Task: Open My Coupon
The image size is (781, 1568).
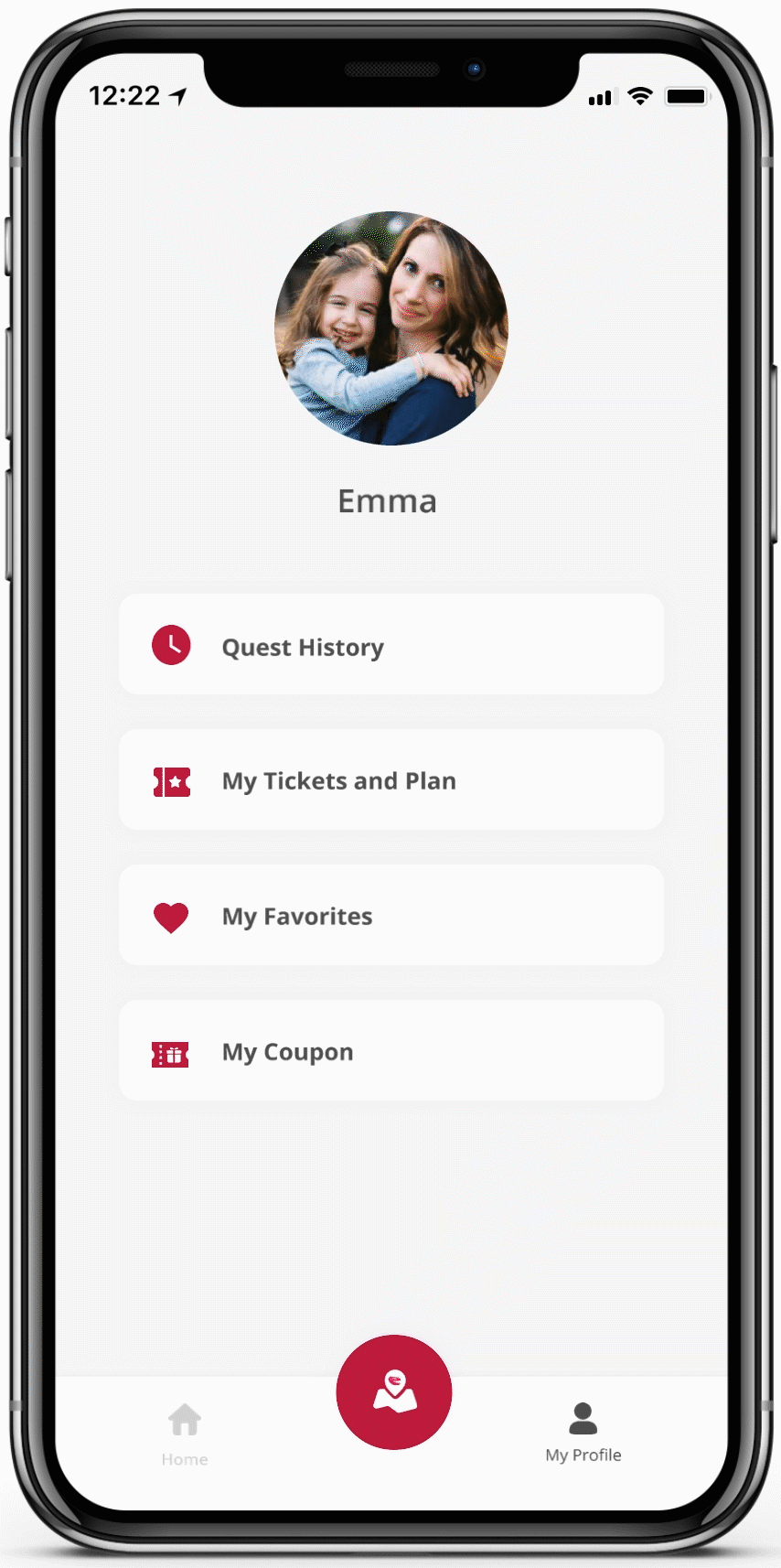Action: [390, 1051]
